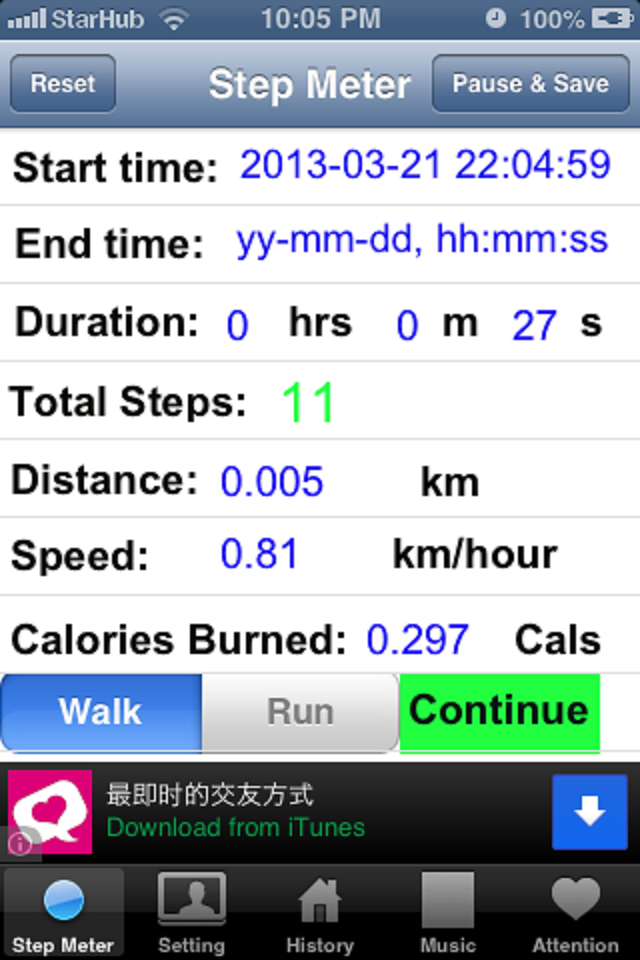Screen dimensions: 640x960
Task: Go to the Music tab
Action: pos(448,914)
